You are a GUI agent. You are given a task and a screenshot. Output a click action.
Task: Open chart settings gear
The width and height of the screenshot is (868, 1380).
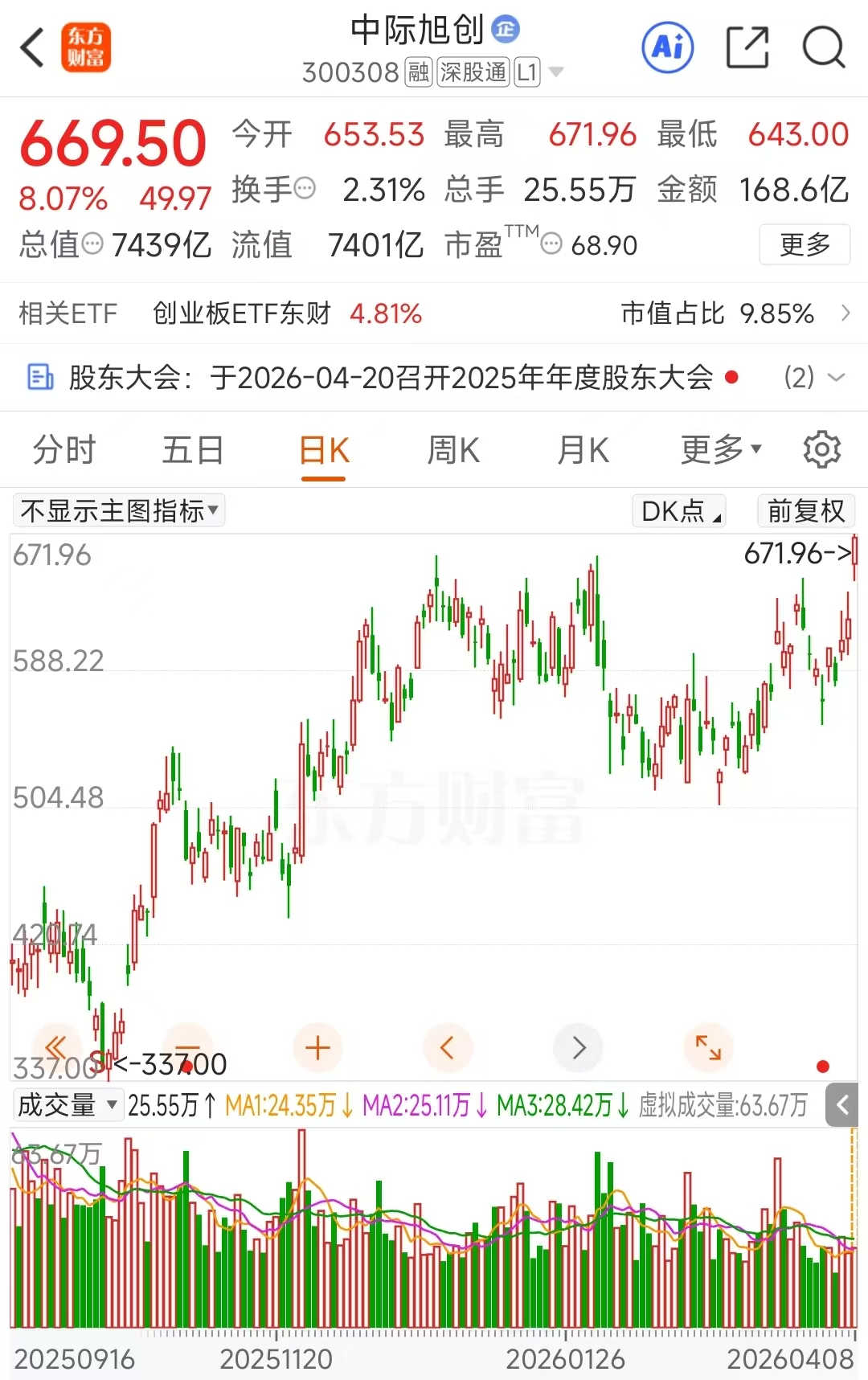pyautogui.click(x=822, y=449)
